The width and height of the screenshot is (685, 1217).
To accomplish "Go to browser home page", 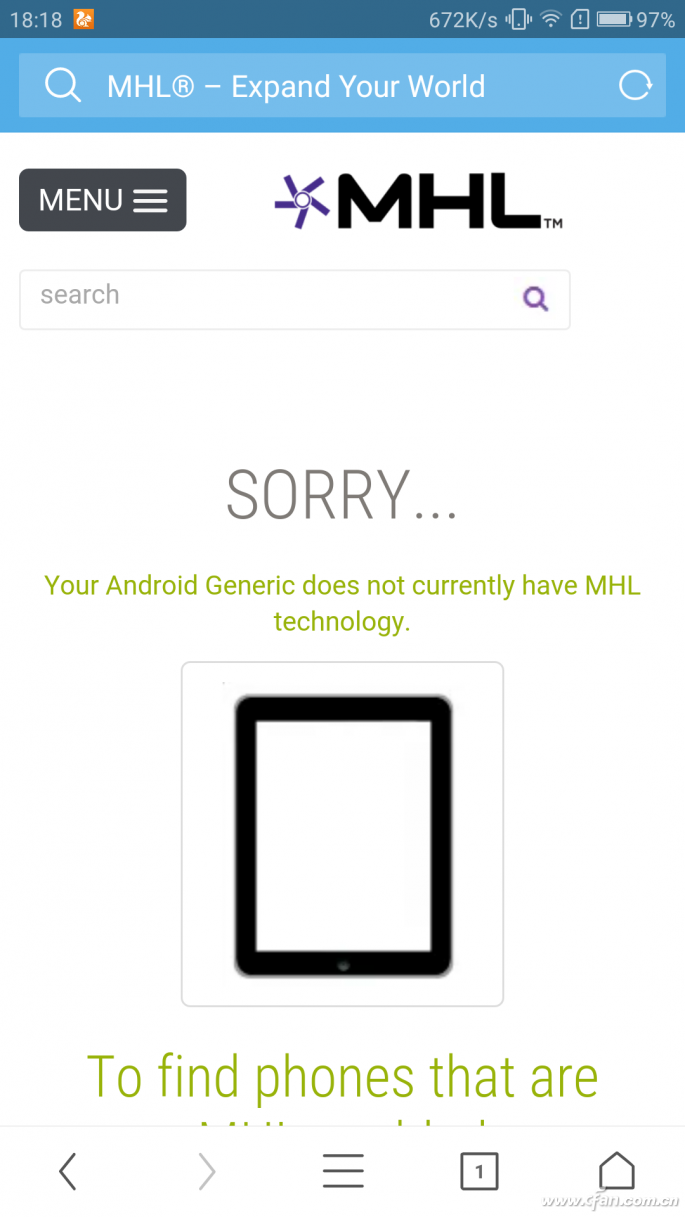I will 617,1170.
